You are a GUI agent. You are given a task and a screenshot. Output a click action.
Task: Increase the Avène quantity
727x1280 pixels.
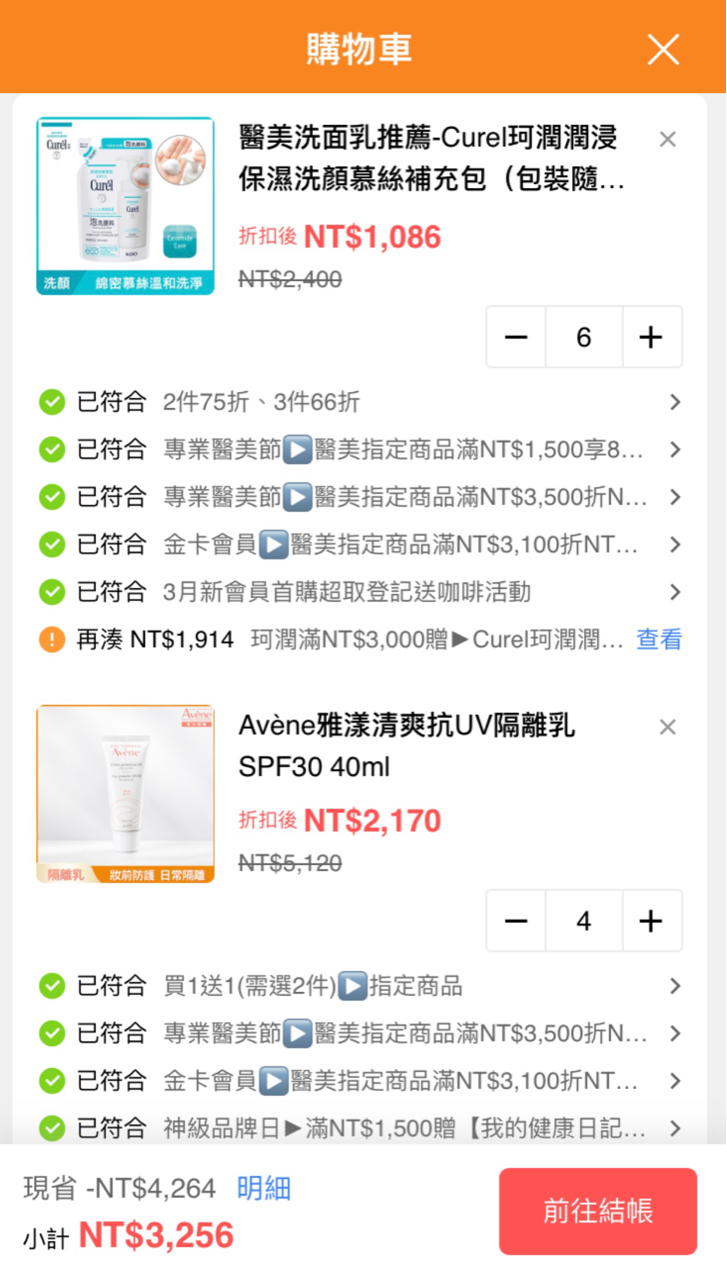point(651,921)
